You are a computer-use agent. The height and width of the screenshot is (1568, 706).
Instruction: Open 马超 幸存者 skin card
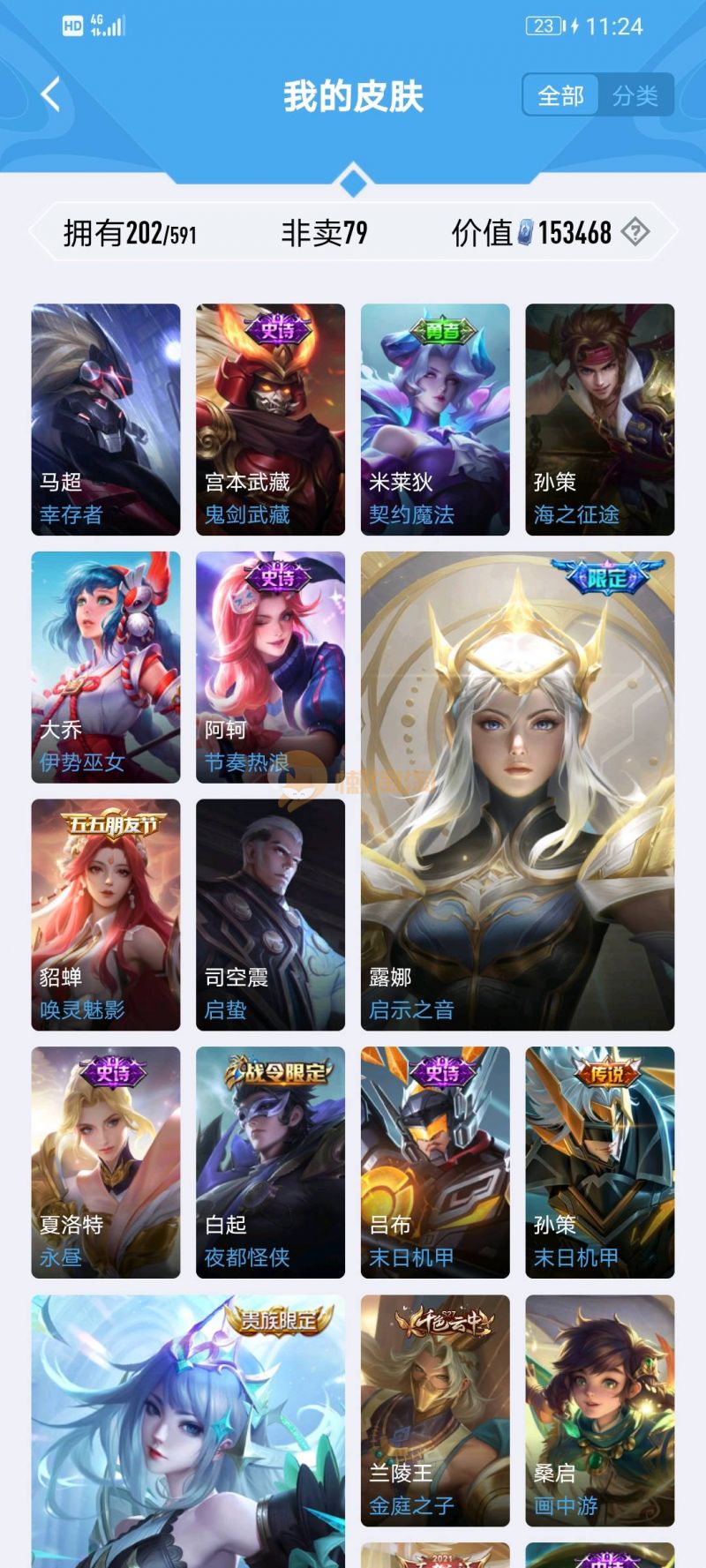click(106, 419)
